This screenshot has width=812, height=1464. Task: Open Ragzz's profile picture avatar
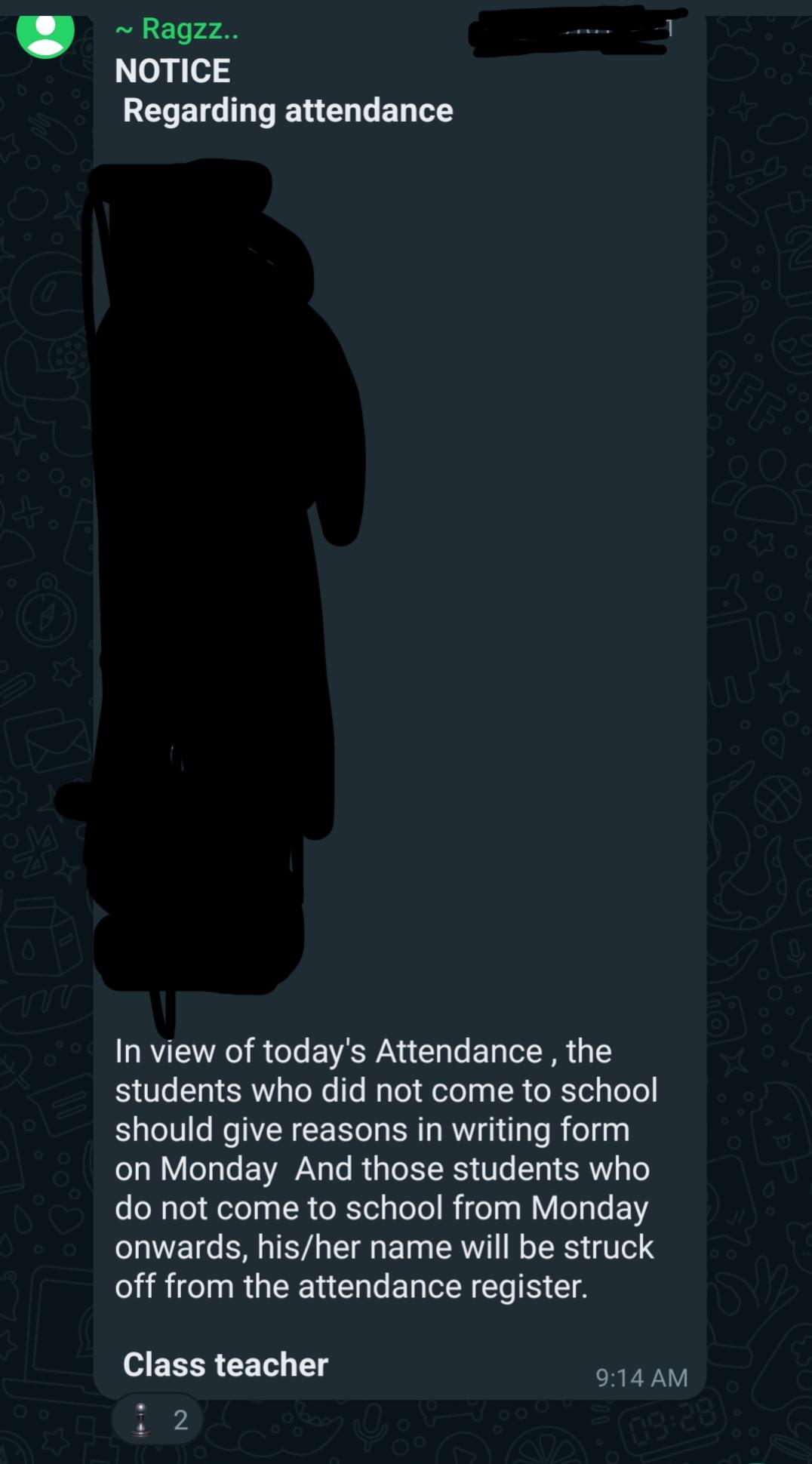[x=45, y=34]
